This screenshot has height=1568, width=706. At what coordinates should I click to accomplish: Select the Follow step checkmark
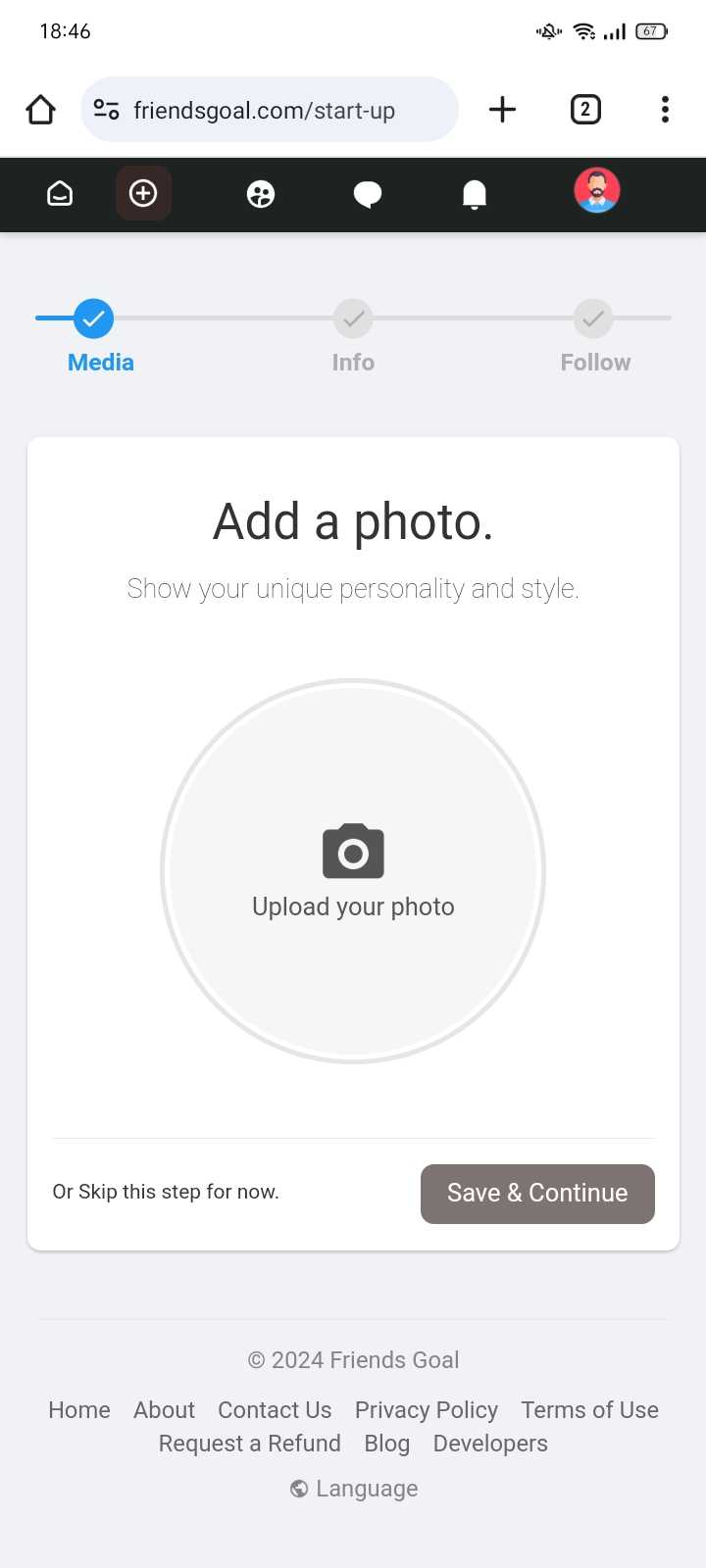click(x=594, y=318)
